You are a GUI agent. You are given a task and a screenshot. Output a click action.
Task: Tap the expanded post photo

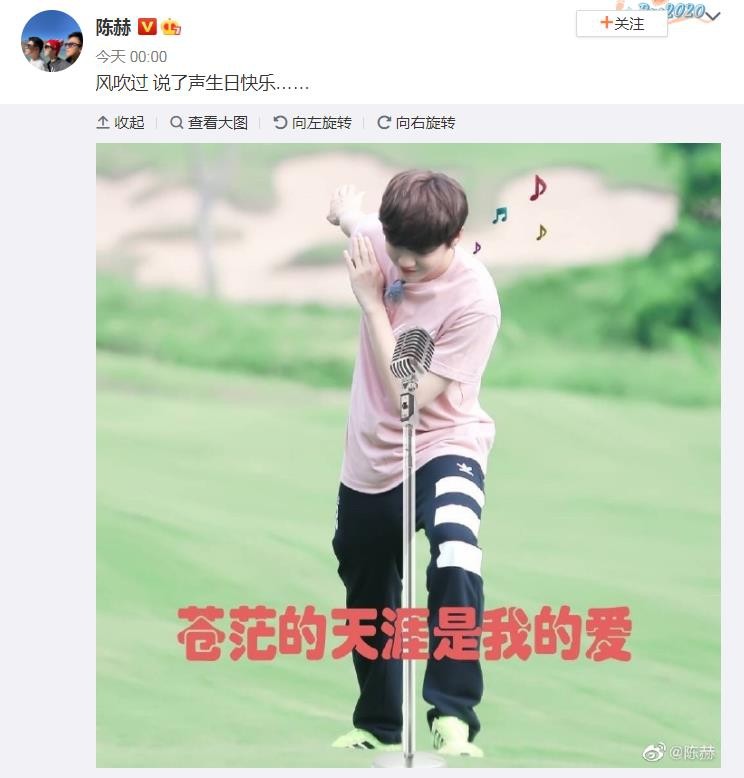408,455
